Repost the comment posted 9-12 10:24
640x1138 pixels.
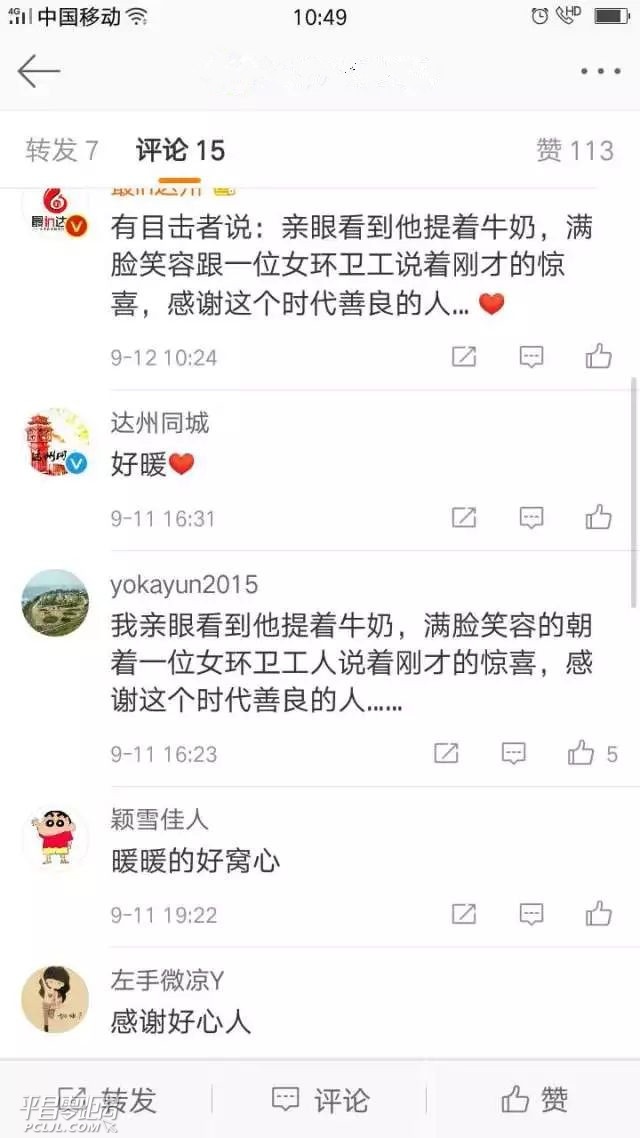464,356
